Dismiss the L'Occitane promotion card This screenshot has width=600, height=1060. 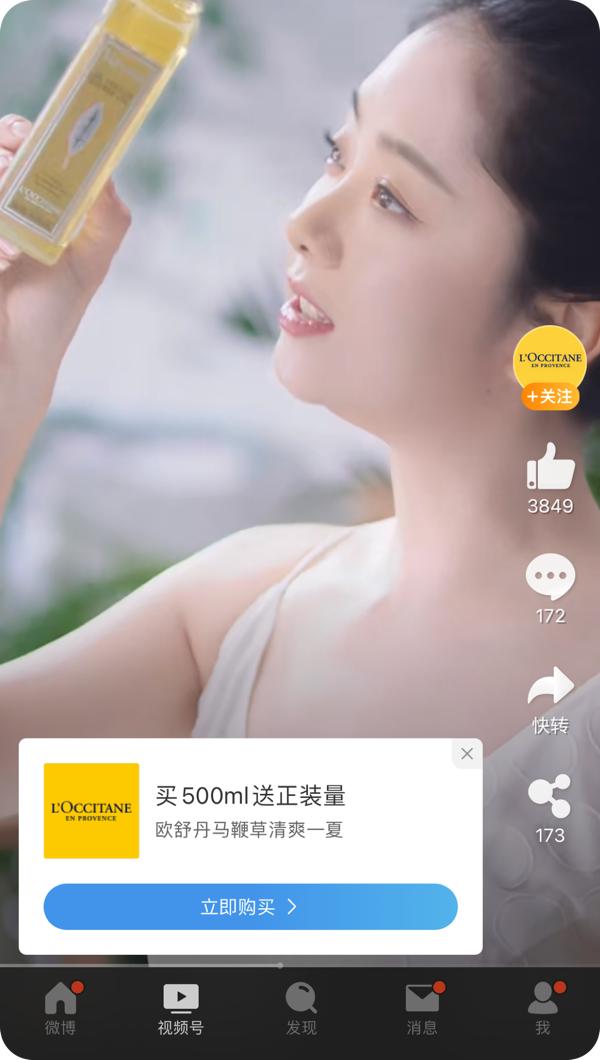(467, 754)
